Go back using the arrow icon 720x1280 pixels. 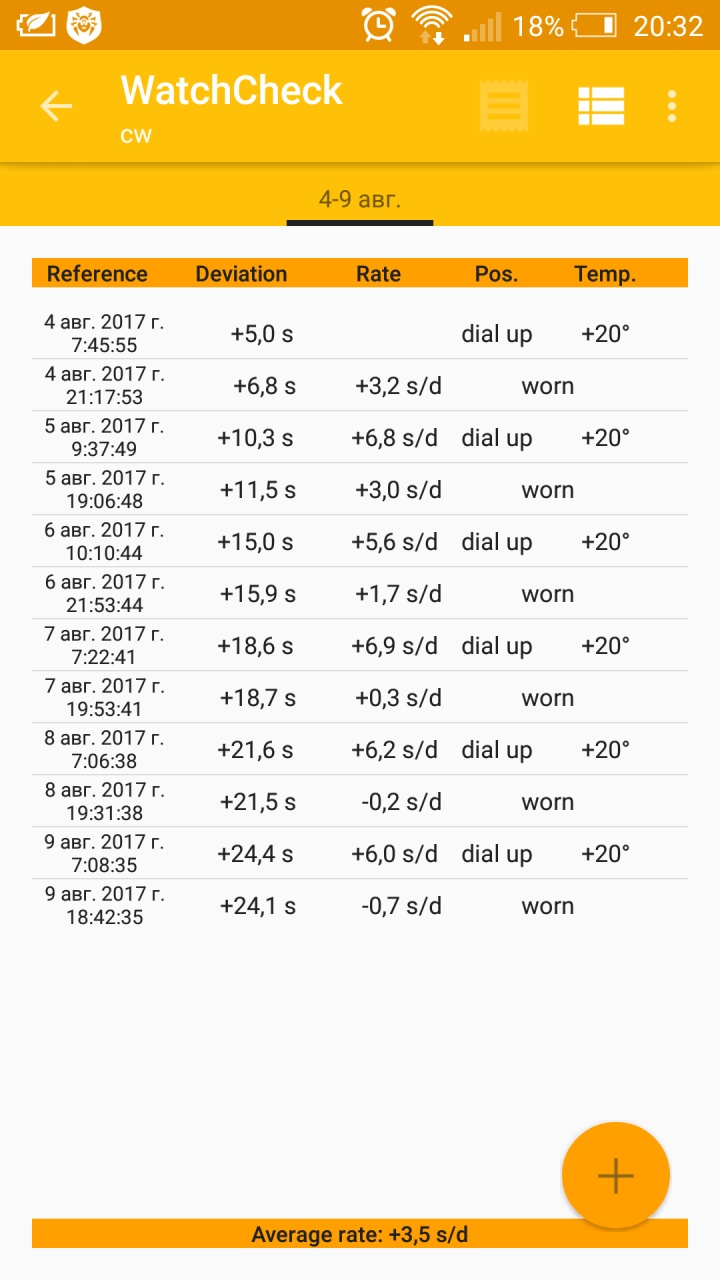tap(56, 106)
